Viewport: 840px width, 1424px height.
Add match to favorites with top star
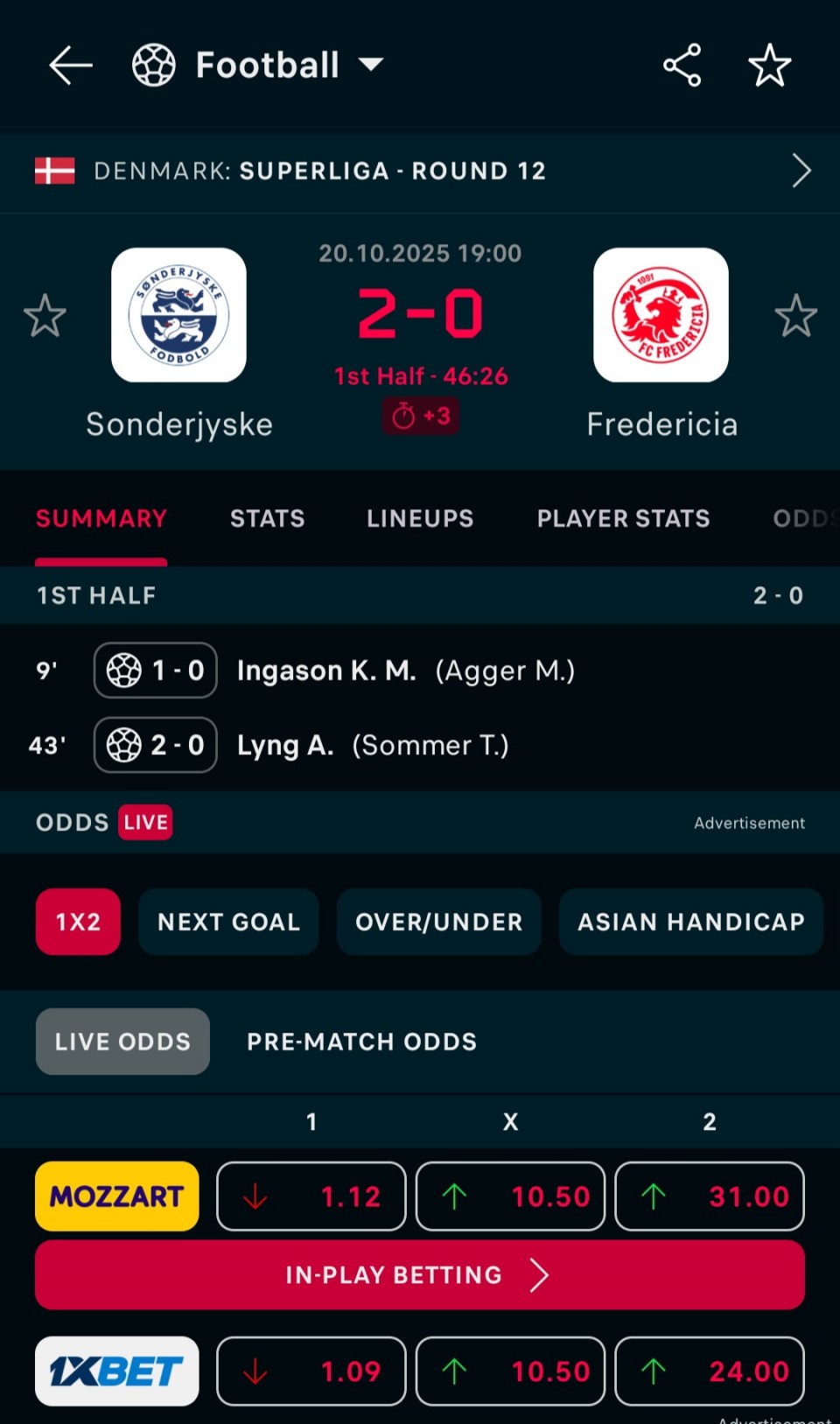click(x=769, y=66)
